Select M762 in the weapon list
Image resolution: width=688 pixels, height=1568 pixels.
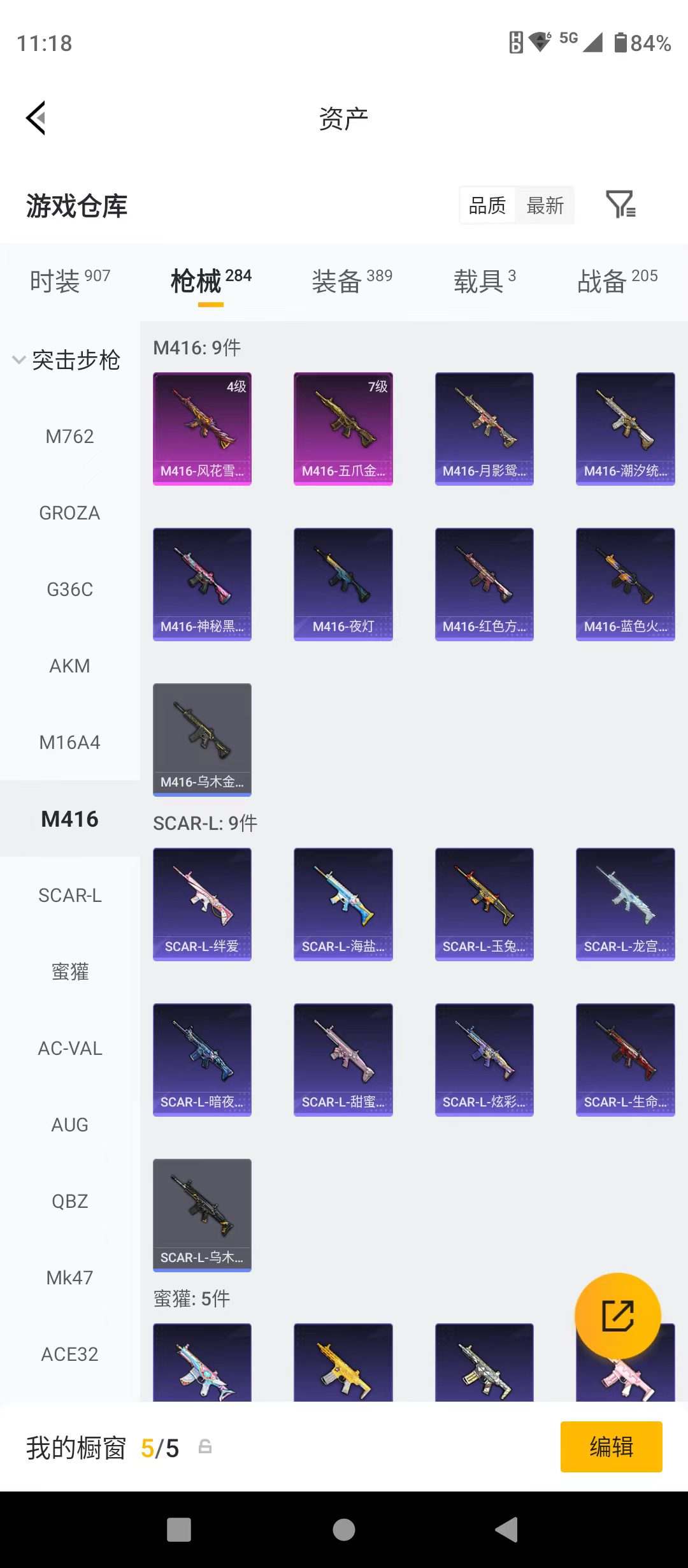pyautogui.click(x=69, y=437)
